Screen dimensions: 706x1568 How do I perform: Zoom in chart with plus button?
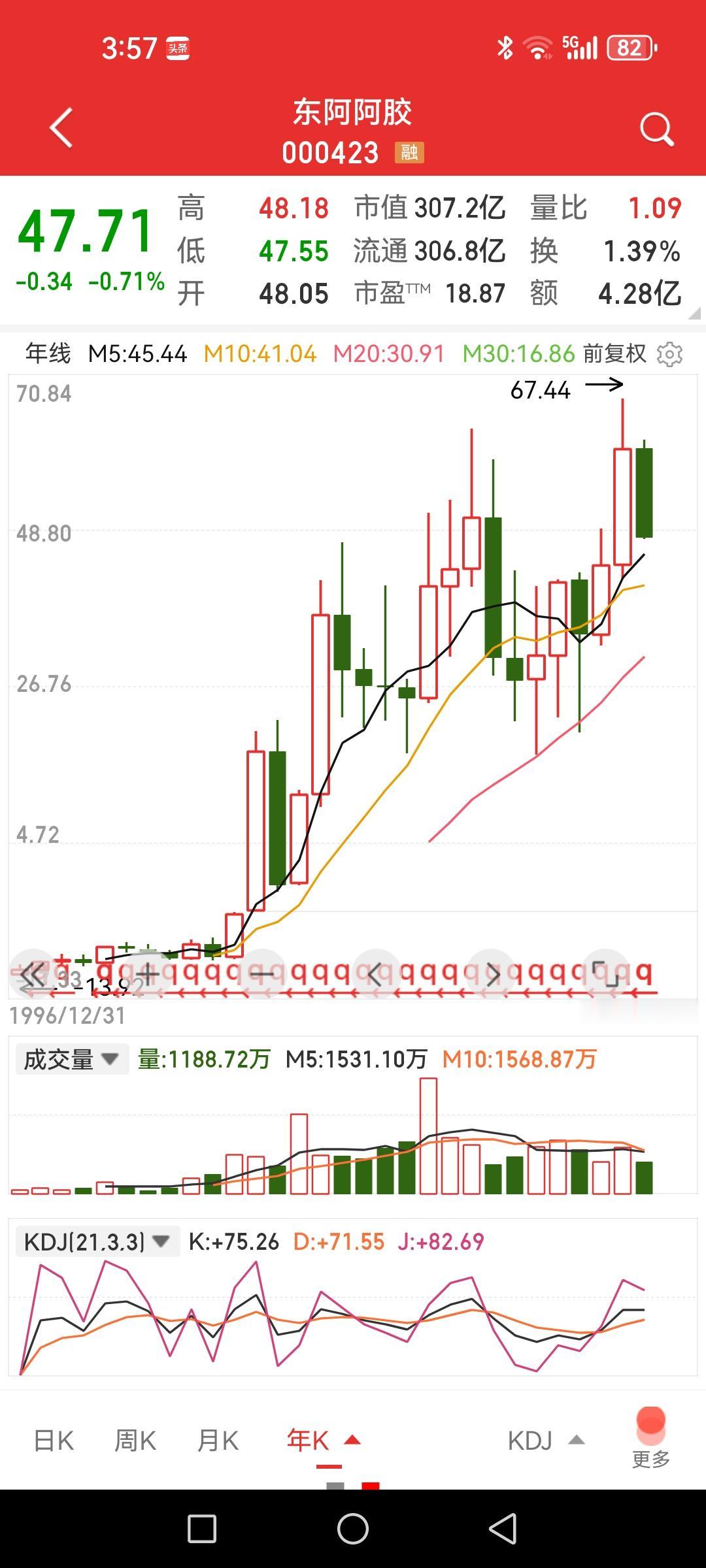click(x=147, y=974)
